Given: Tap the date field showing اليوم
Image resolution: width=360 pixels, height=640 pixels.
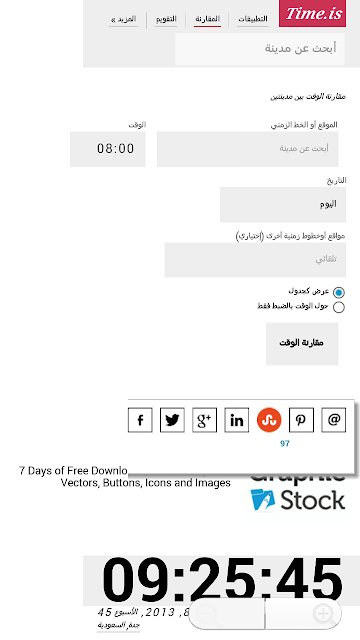Looking at the screenshot, I should coord(283,204).
